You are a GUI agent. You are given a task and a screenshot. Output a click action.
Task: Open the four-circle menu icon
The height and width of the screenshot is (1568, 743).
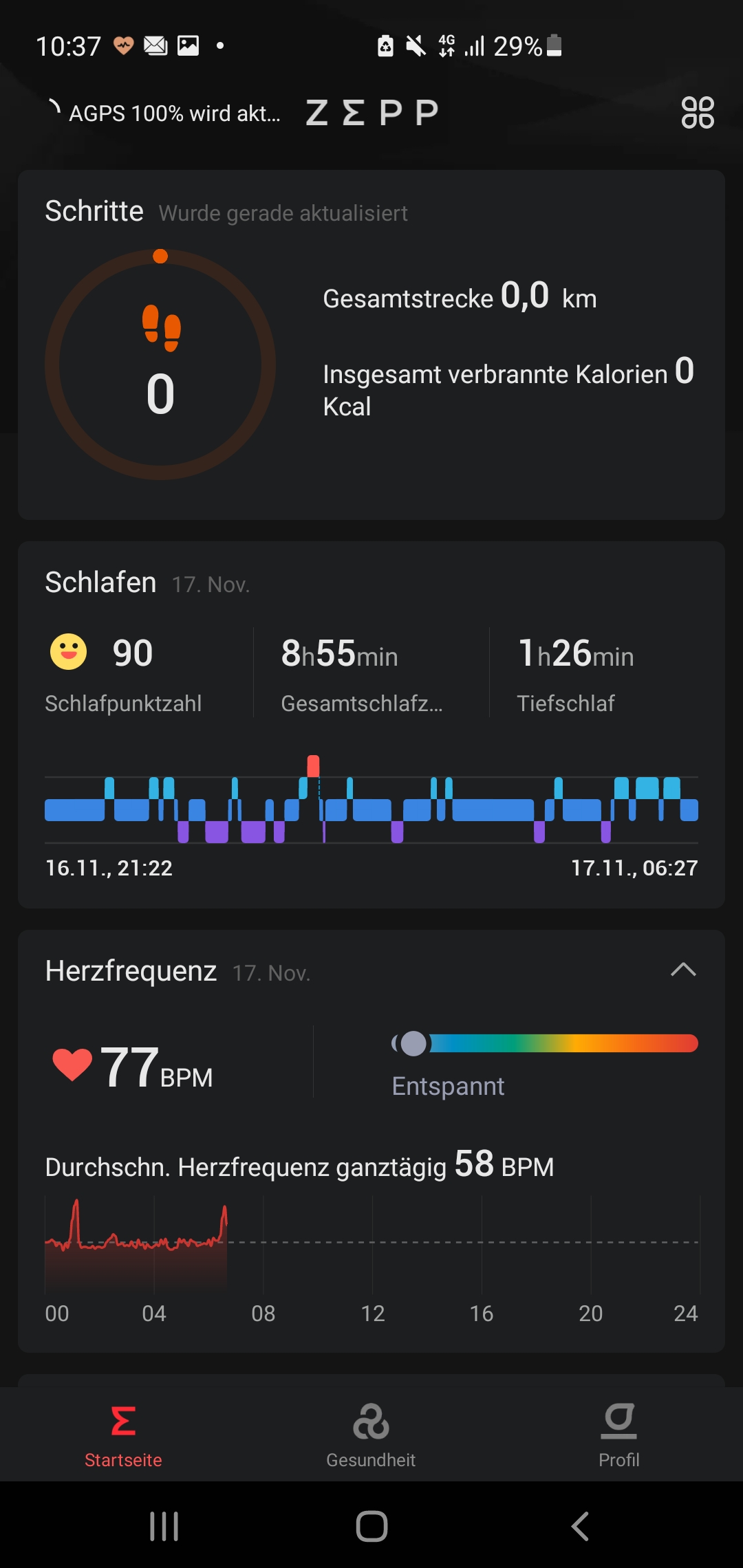pyautogui.click(x=697, y=113)
